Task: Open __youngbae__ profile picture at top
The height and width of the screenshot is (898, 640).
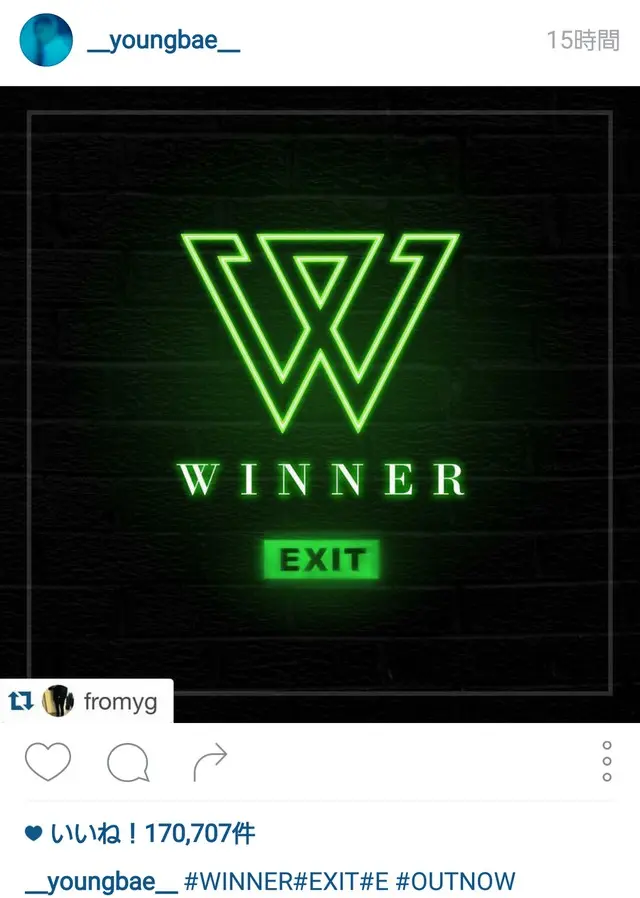Action: (x=46, y=41)
